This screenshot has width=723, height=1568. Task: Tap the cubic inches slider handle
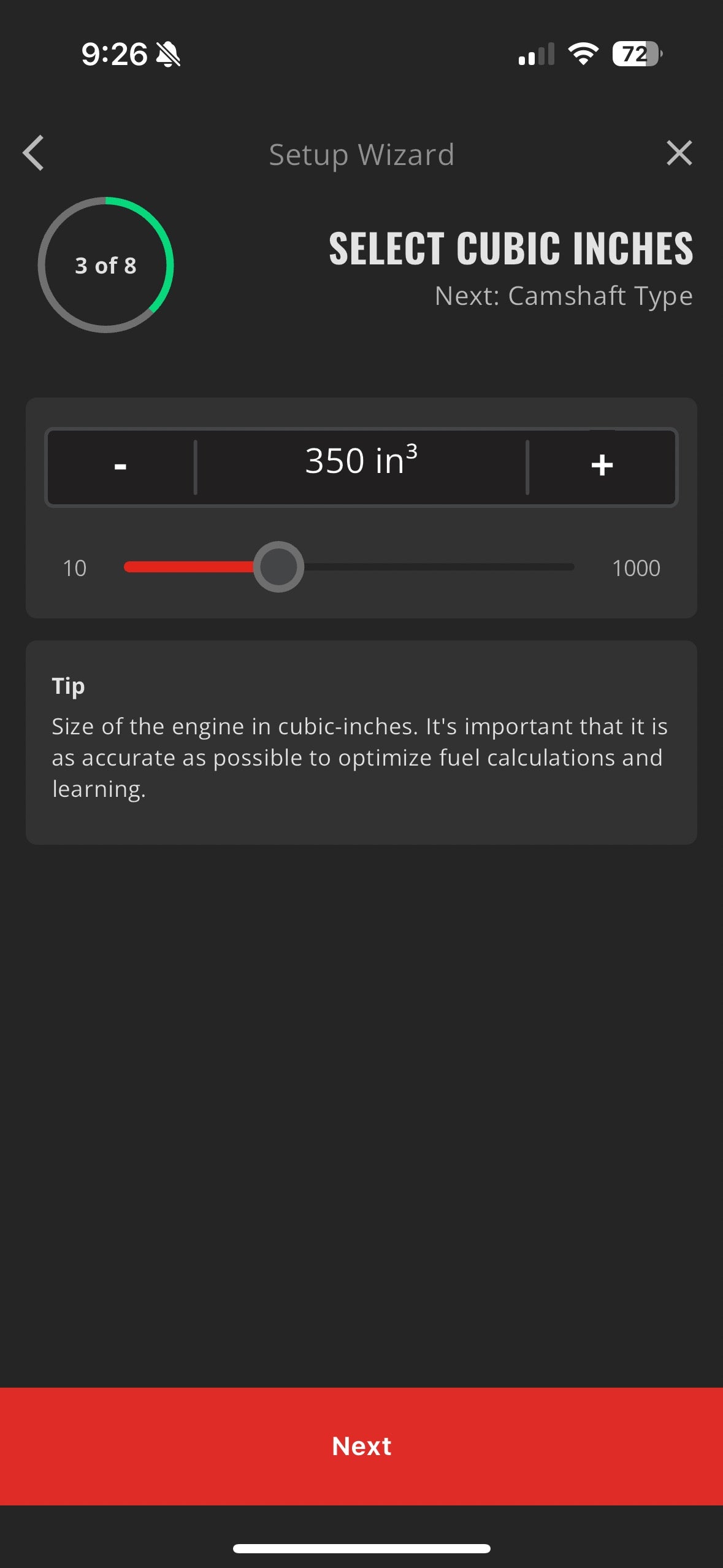pos(279,567)
